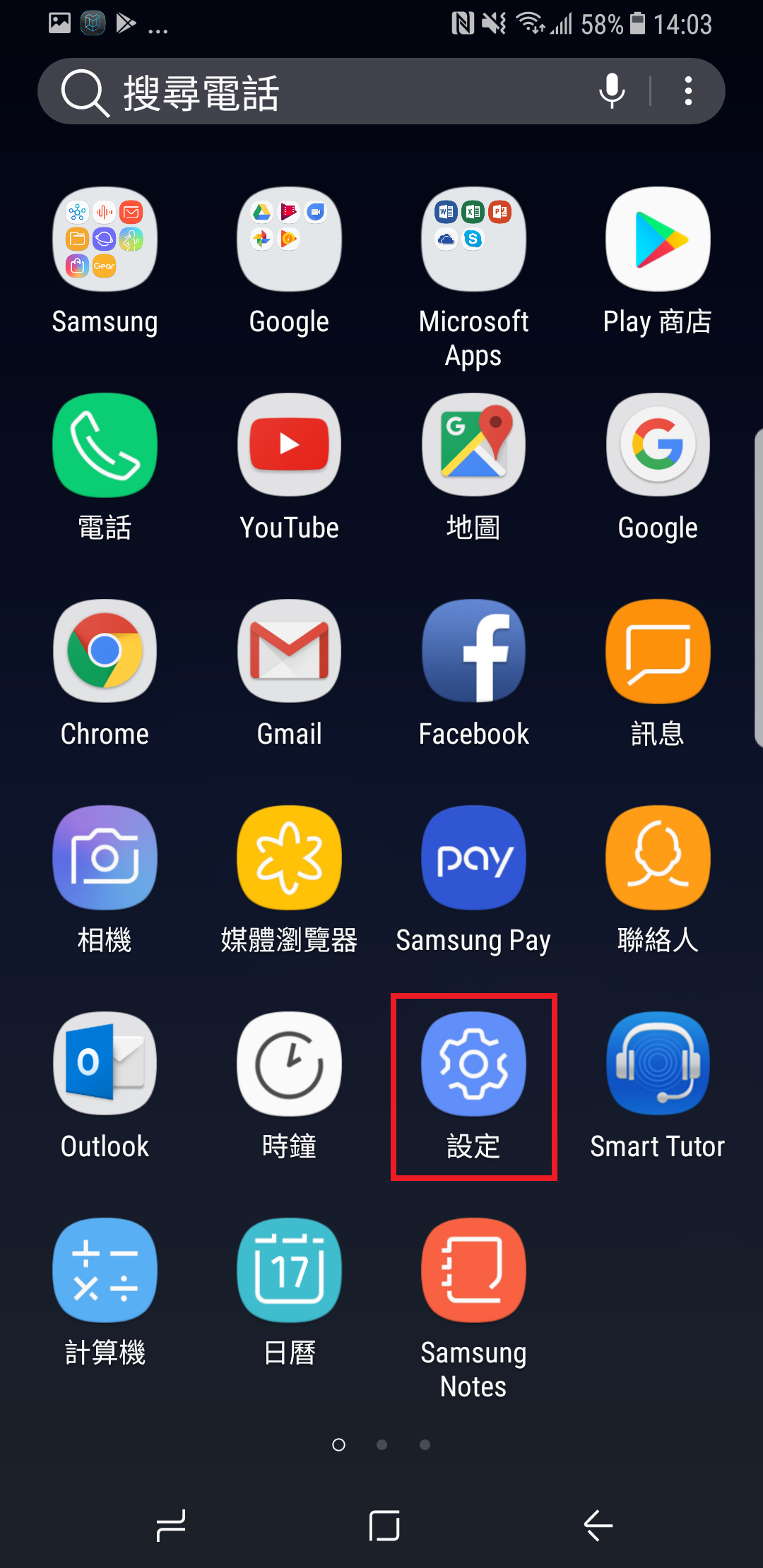Open the 訊息 messages app
Screen dimensions: 763x1568
[658, 652]
